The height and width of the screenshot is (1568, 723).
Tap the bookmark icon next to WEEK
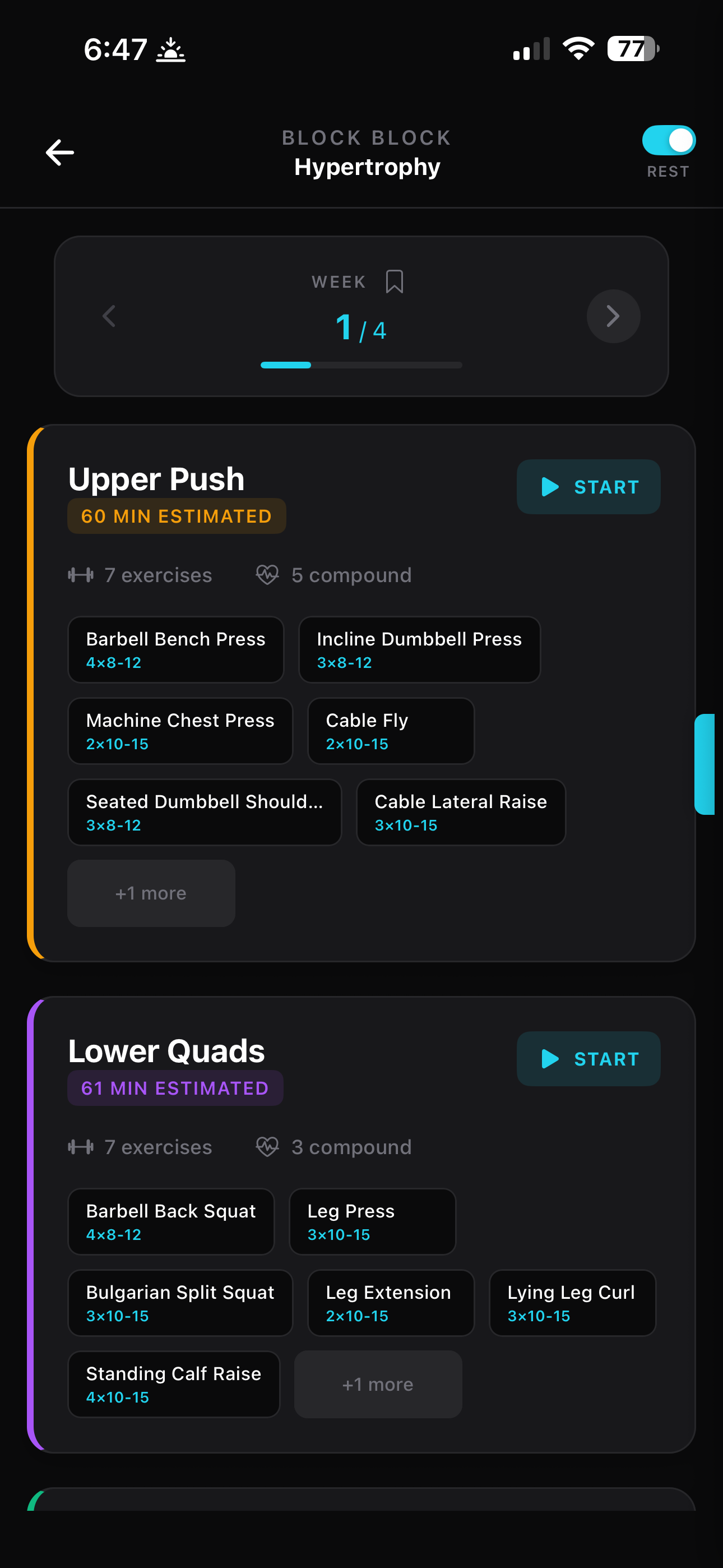click(395, 281)
